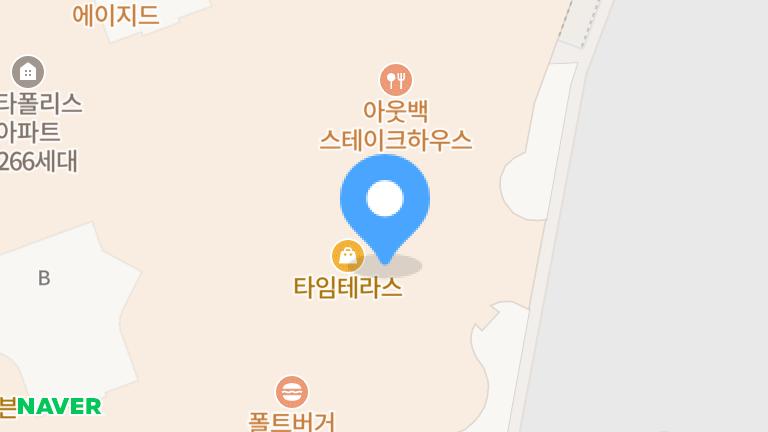Open the 타임테라스 shopping place marker
The width and height of the screenshot is (768, 432).
347,257
